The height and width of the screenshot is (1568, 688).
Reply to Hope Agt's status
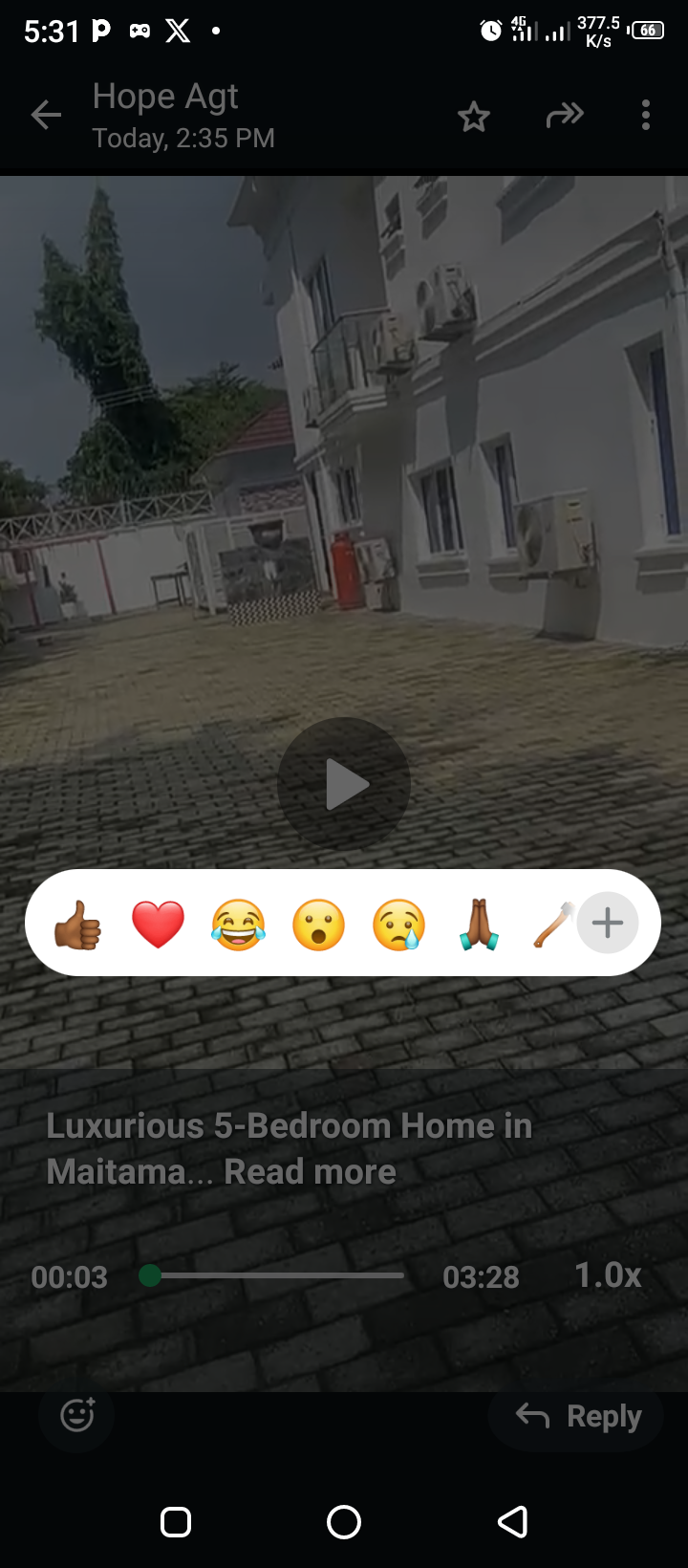(x=579, y=1416)
